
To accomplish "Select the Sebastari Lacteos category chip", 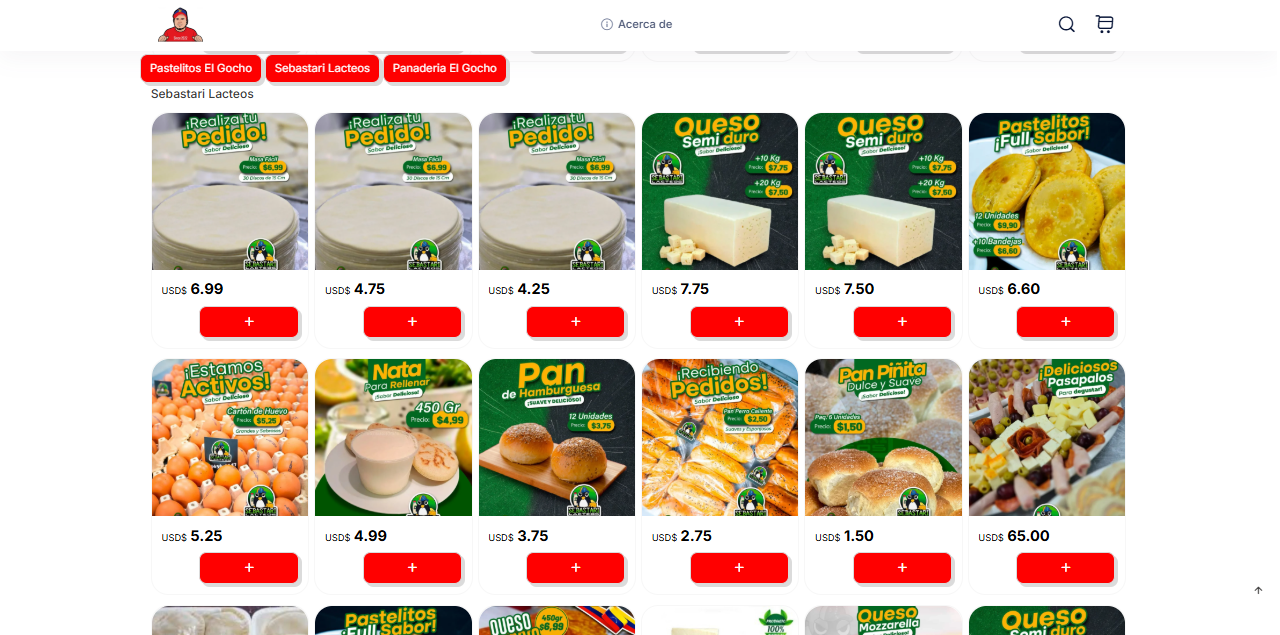I will click(322, 68).
